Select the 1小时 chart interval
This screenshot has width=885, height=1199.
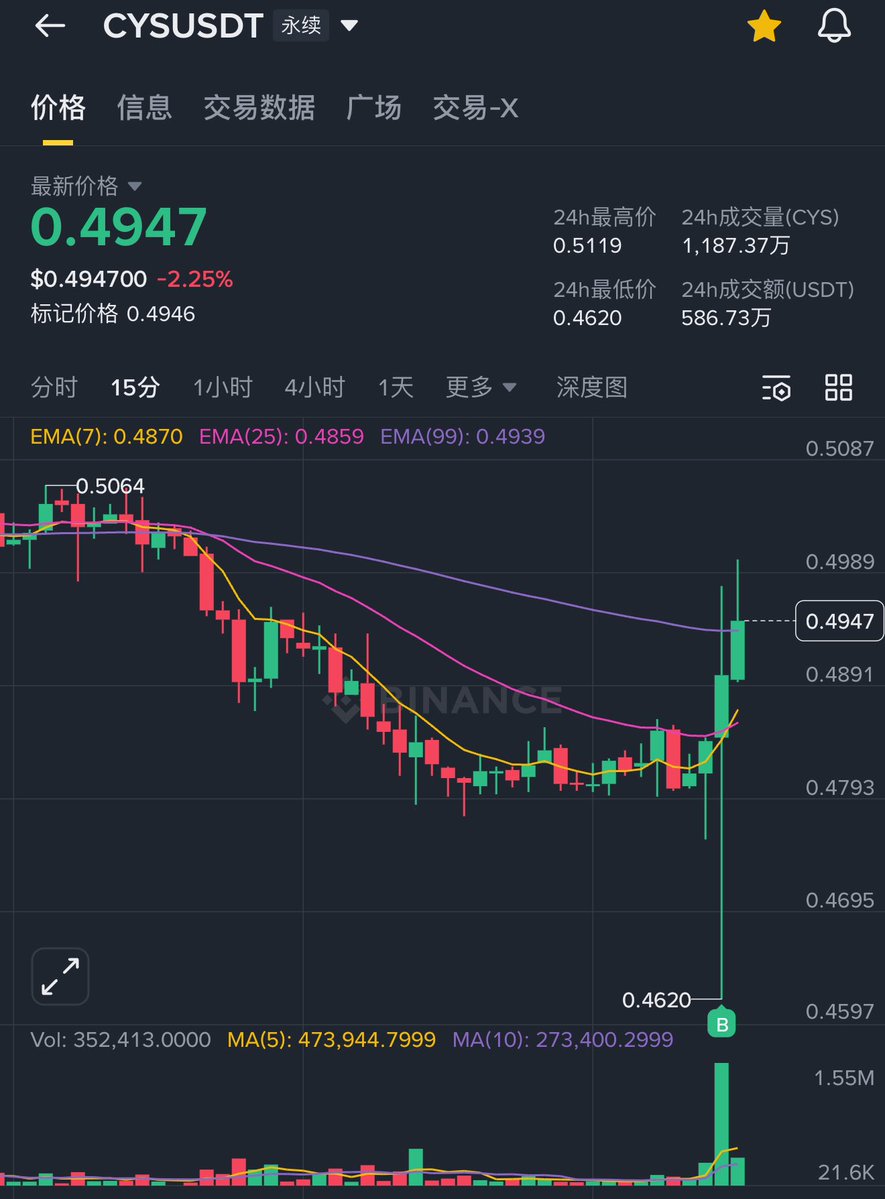(x=223, y=387)
